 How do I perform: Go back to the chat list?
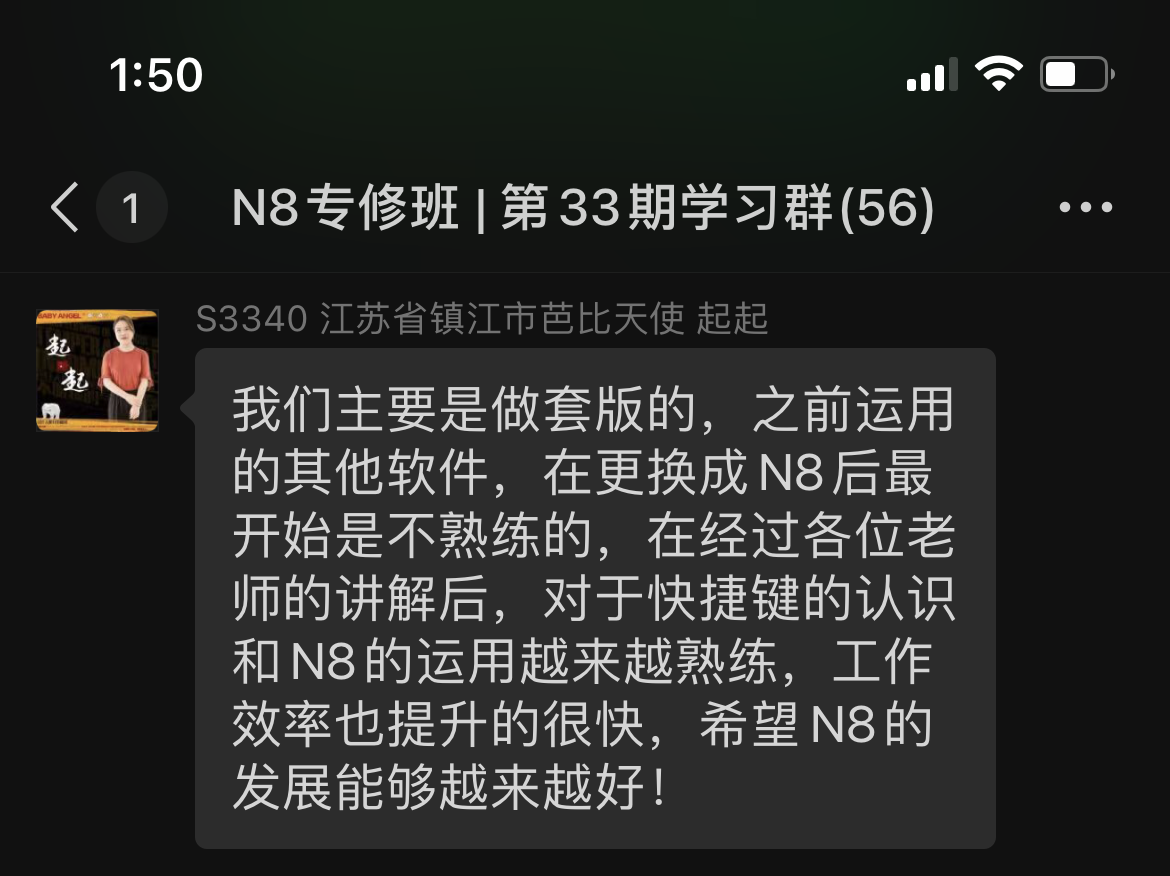pos(66,208)
